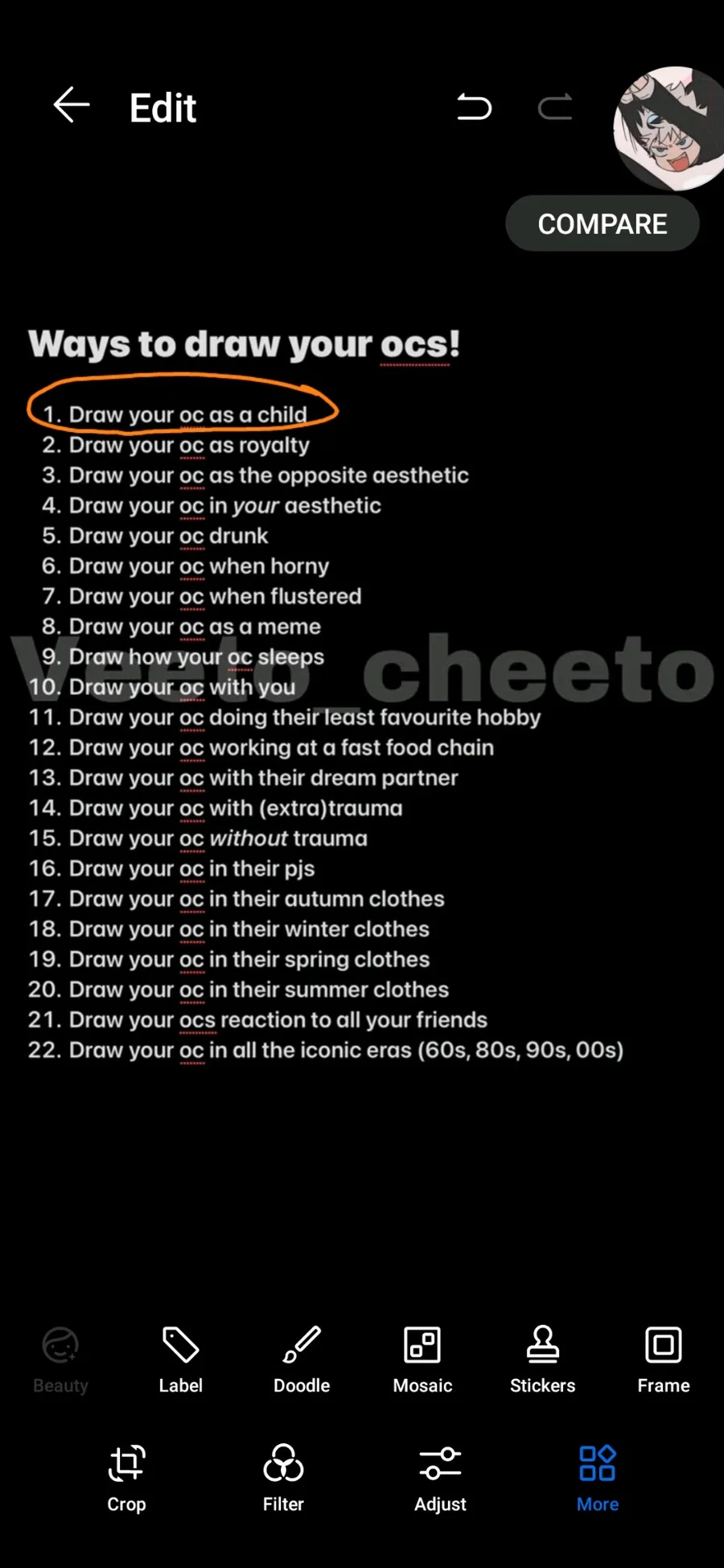Select the Doodle tool

(302, 1360)
